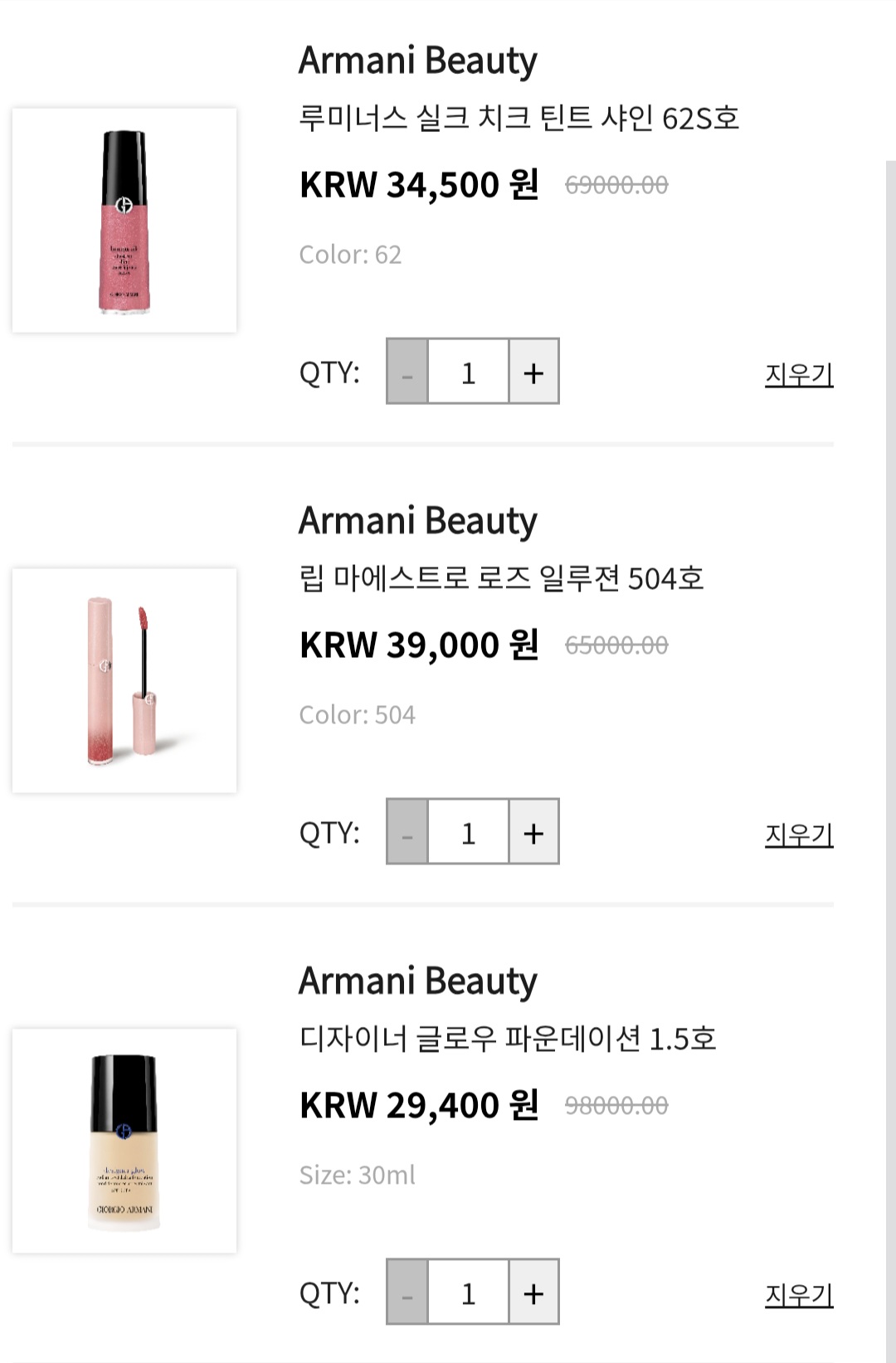
Task: Delete 립 마에스트로 로즈 일루젼 from cart
Action: (x=798, y=835)
